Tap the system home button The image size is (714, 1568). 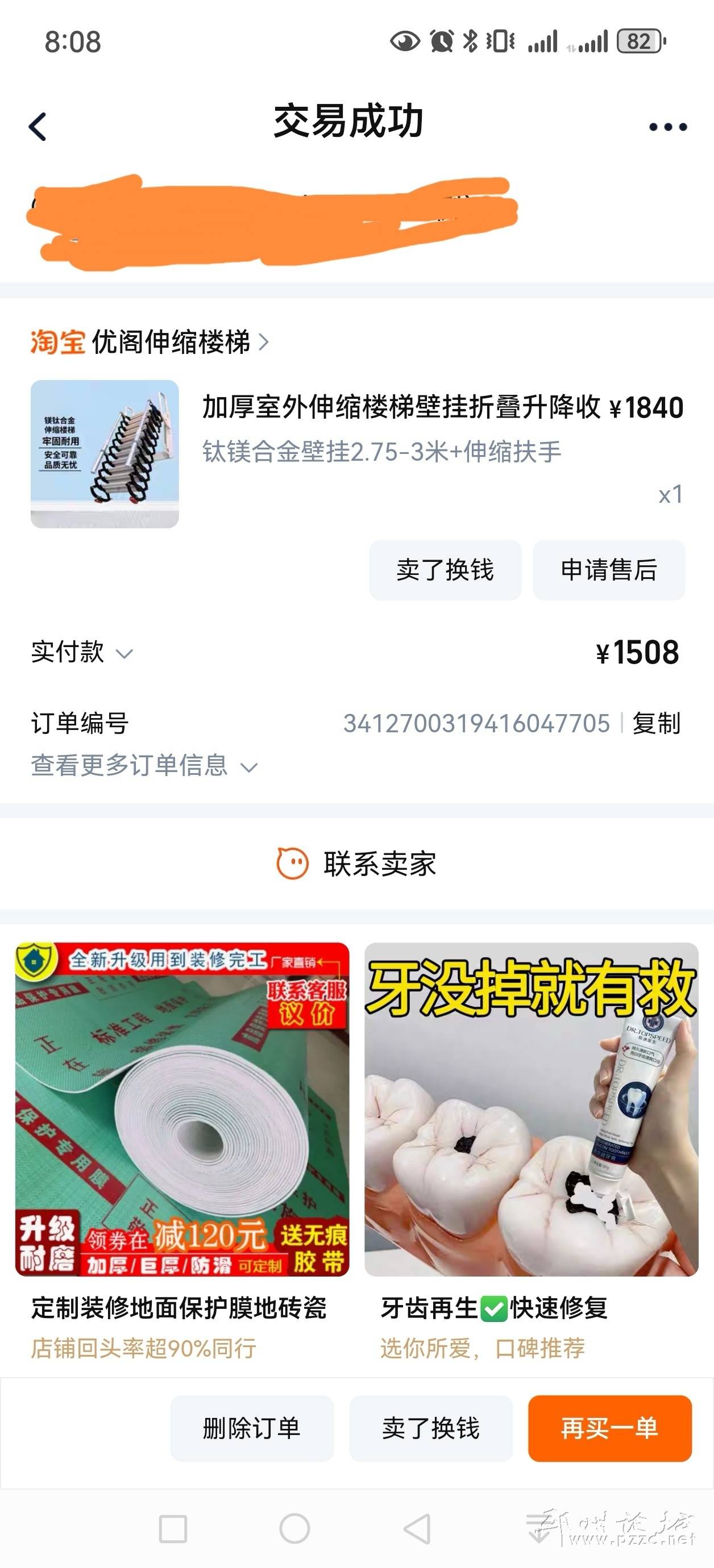coord(295,1528)
